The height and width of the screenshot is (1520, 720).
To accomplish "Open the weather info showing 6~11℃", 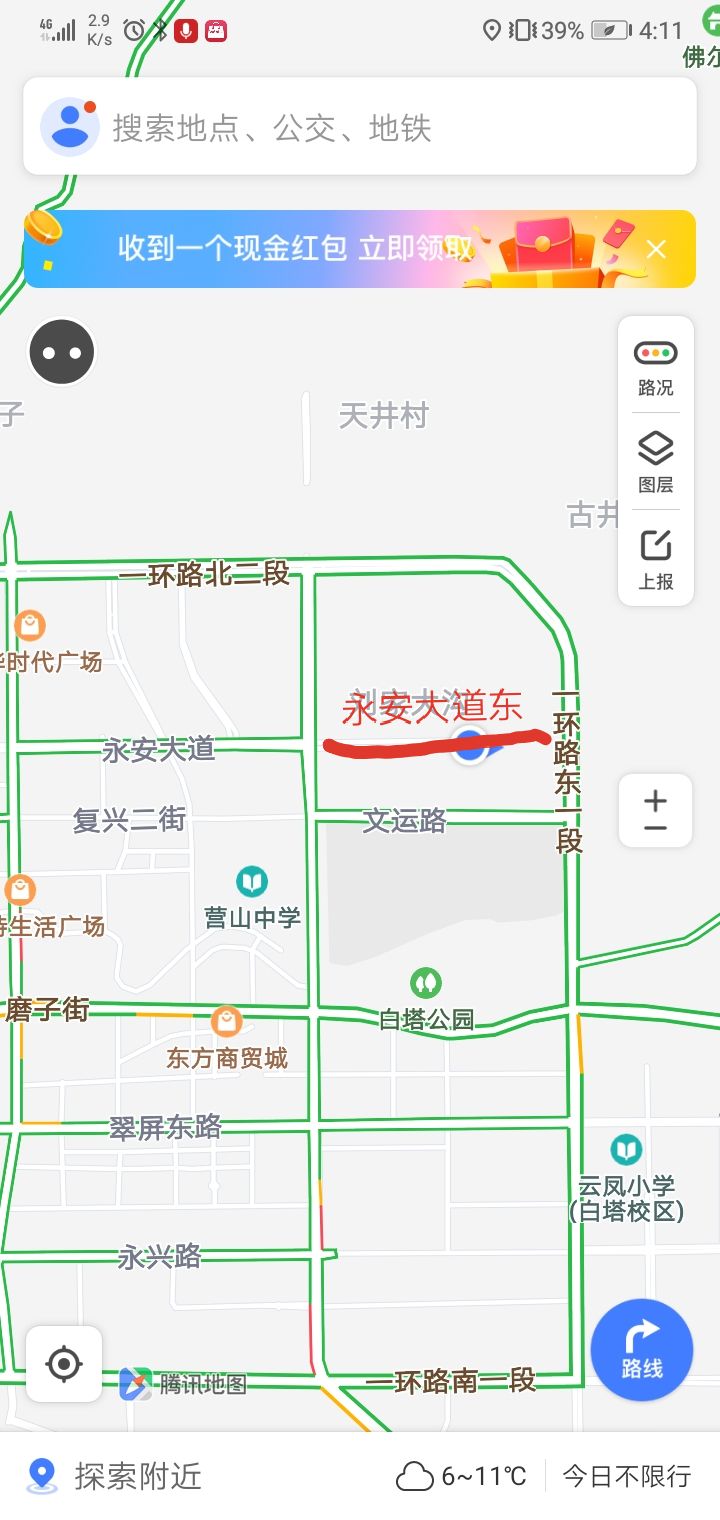I will coord(462,1476).
